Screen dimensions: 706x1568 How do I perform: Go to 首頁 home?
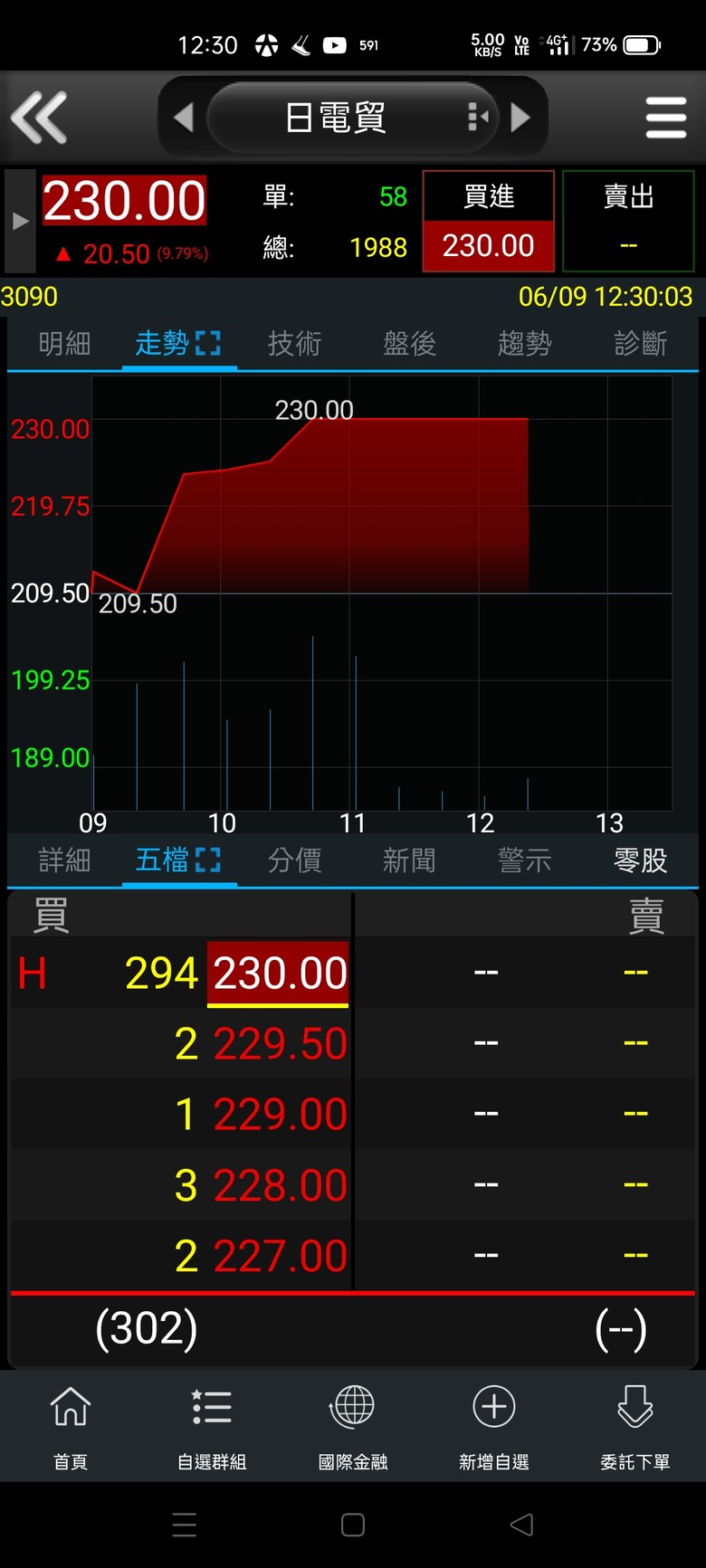click(x=71, y=1424)
